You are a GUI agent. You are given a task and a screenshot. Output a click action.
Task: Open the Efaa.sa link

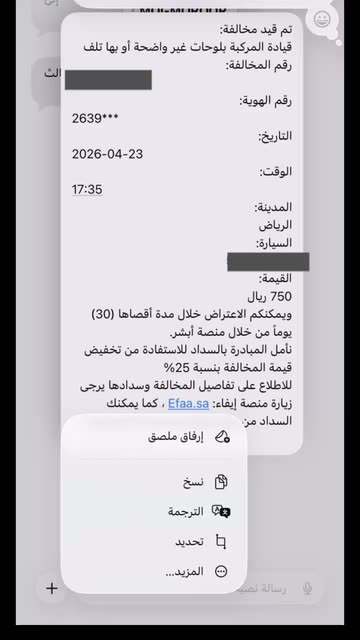189,404
